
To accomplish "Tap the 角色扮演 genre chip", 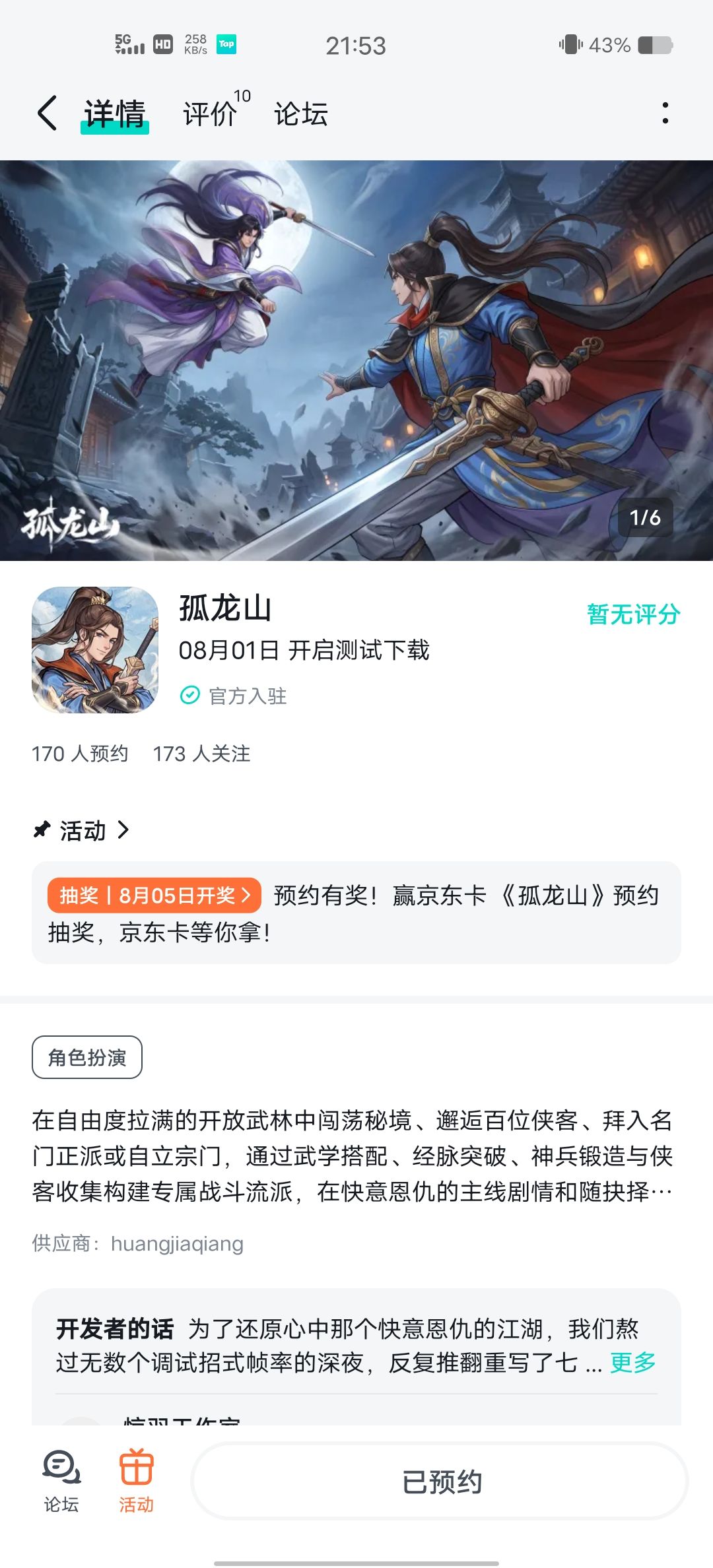I will coord(87,1057).
